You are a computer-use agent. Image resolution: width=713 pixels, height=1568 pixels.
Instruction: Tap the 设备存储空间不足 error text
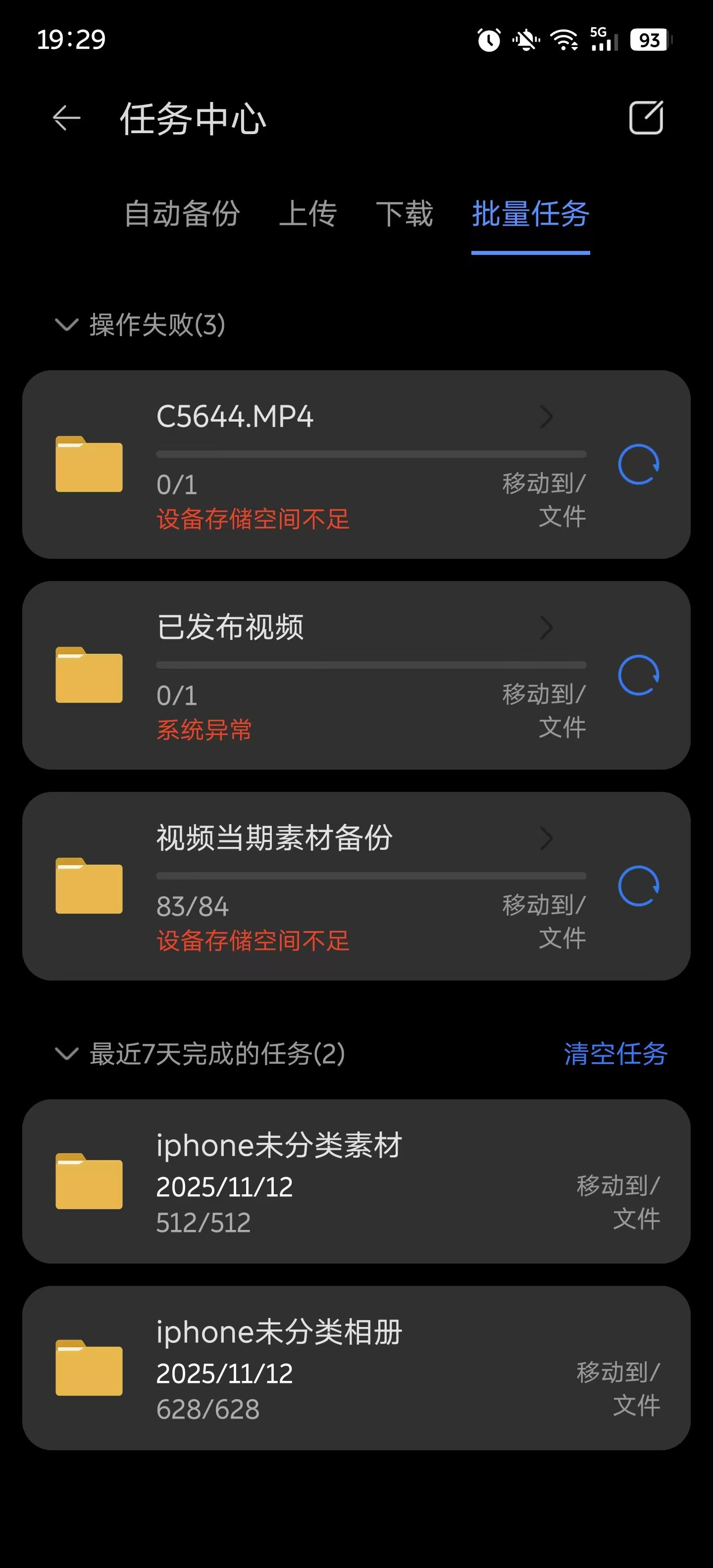tap(253, 518)
